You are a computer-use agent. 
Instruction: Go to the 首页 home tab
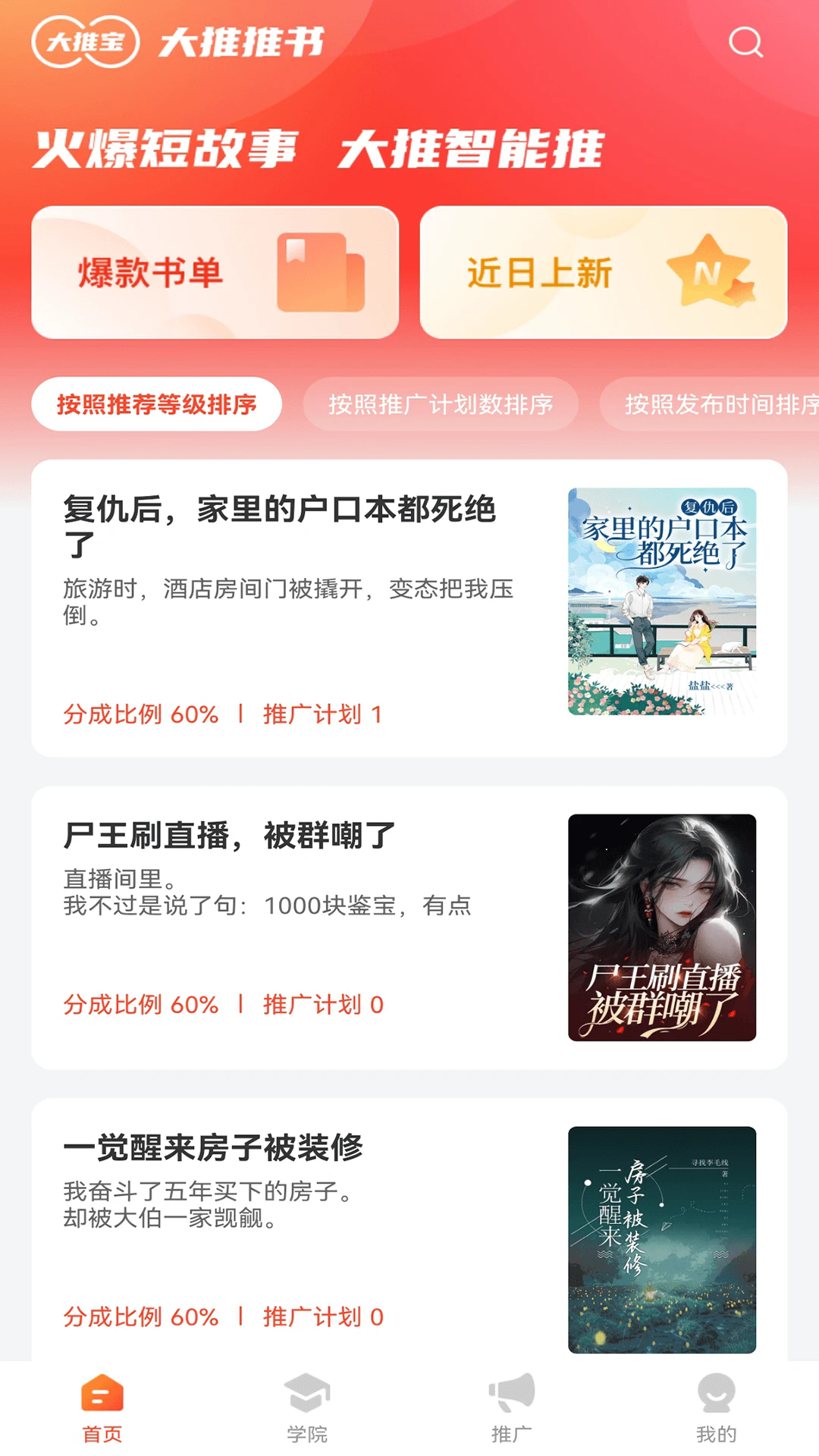[102, 1408]
